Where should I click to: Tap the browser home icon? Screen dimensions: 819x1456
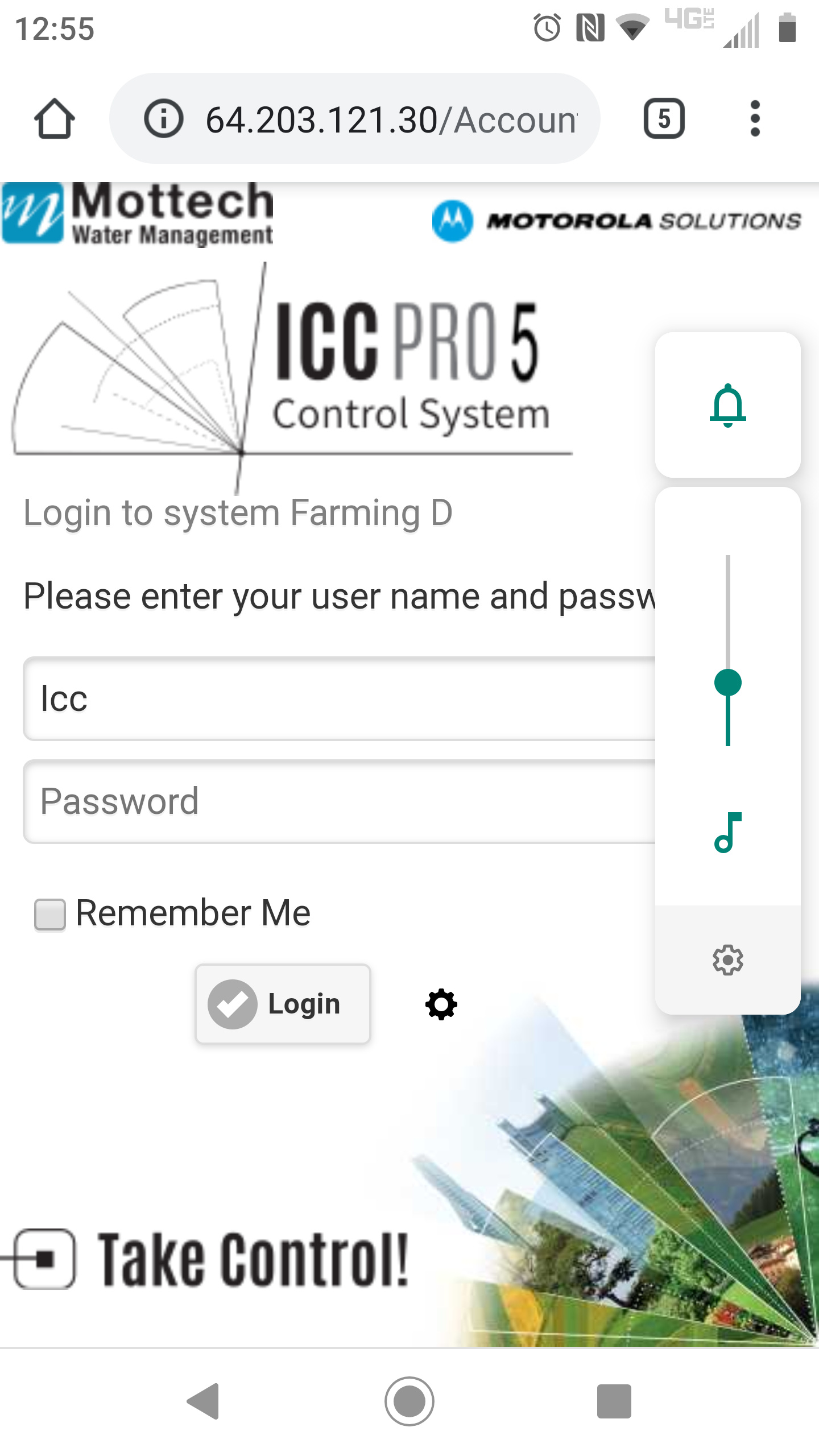54,119
